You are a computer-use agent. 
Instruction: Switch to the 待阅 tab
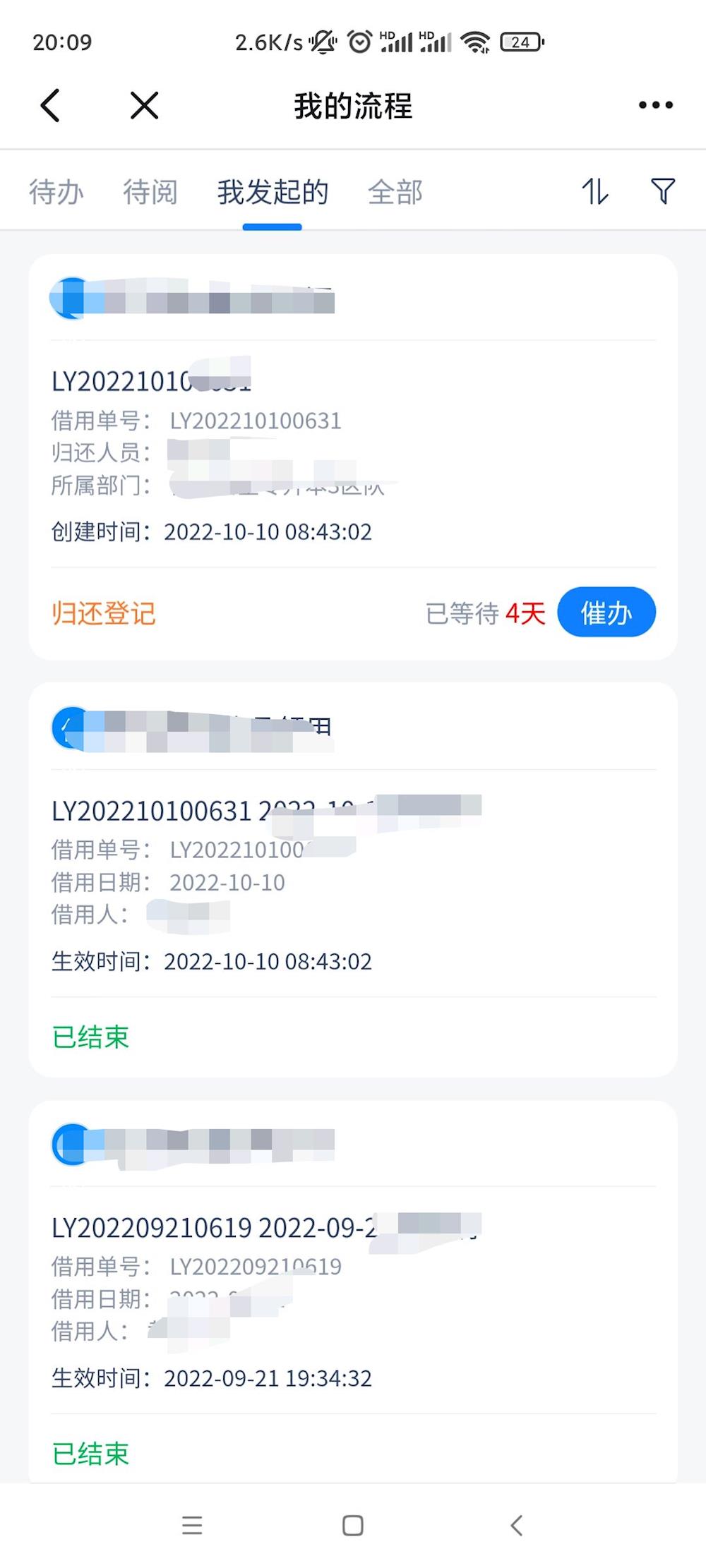pyautogui.click(x=150, y=192)
